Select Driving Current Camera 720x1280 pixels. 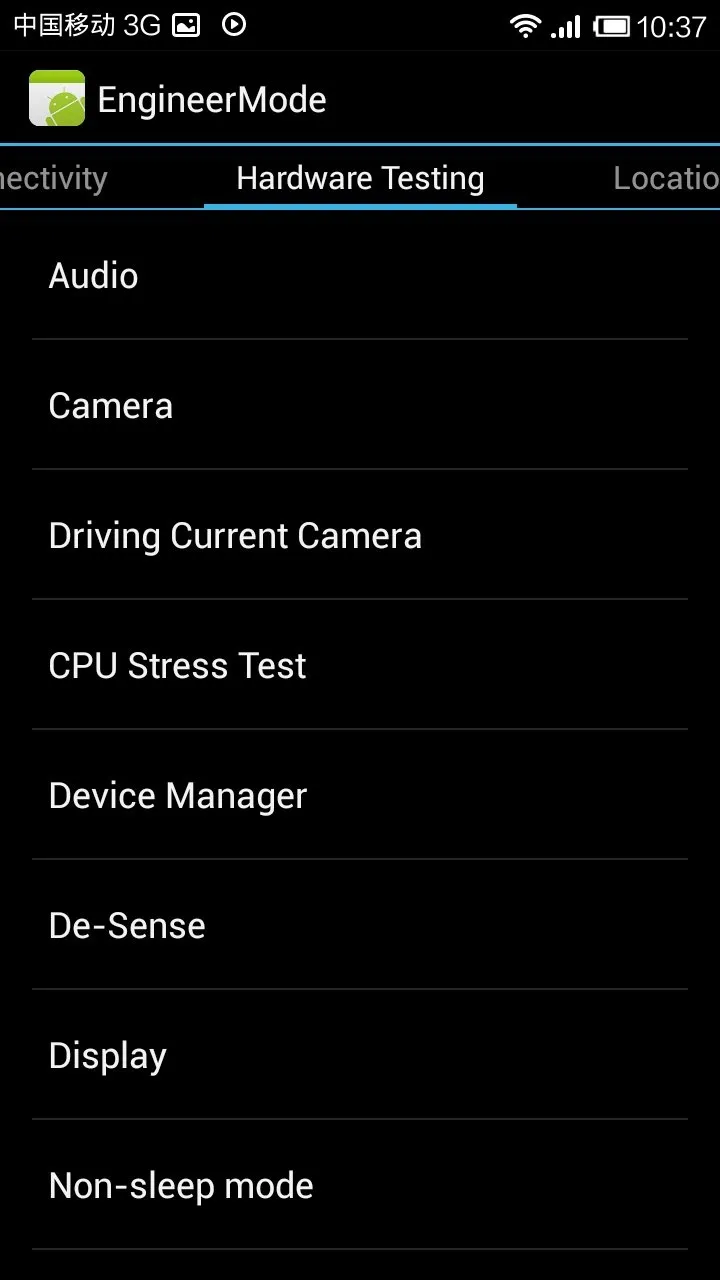click(x=360, y=535)
